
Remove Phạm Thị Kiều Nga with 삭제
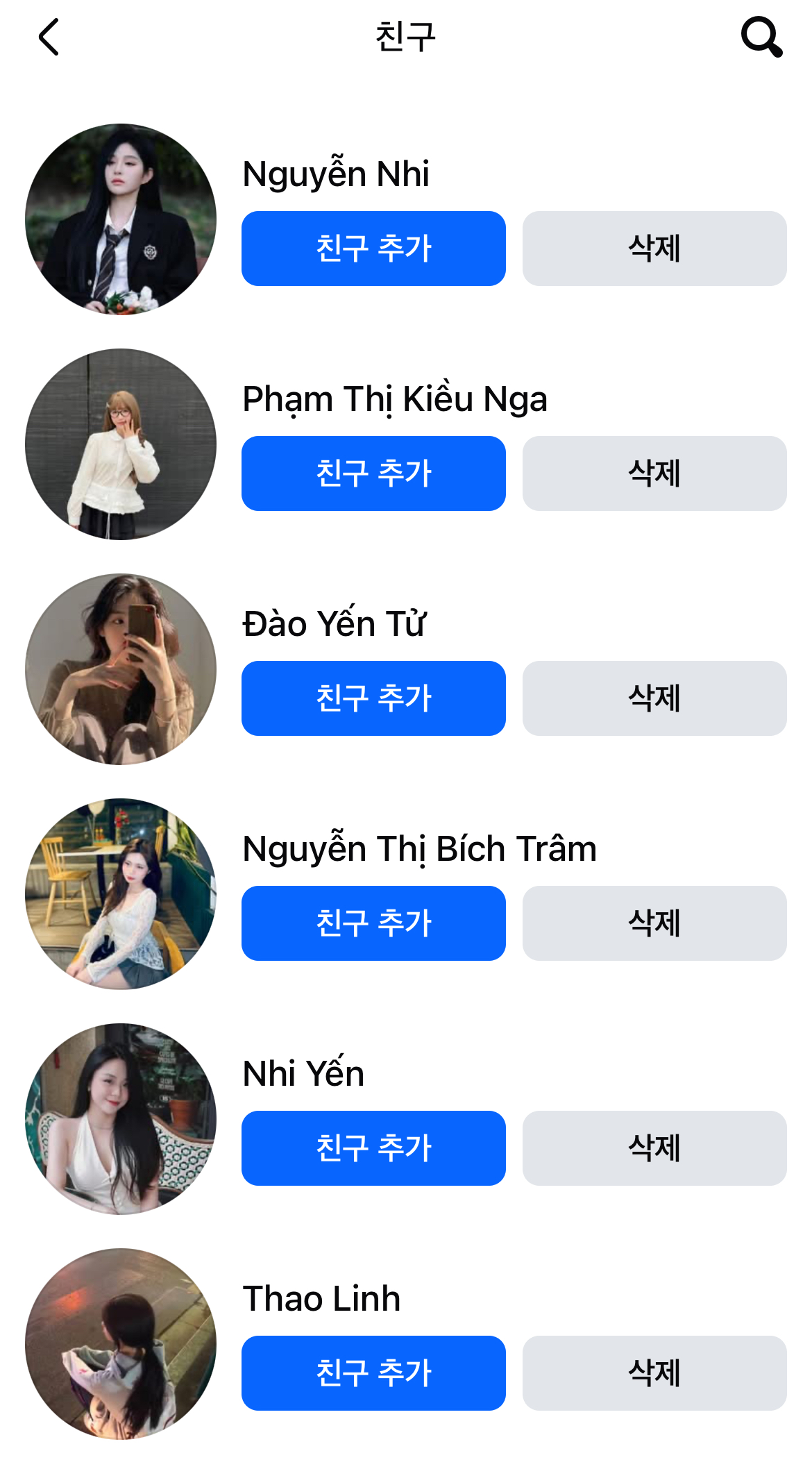tap(654, 473)
